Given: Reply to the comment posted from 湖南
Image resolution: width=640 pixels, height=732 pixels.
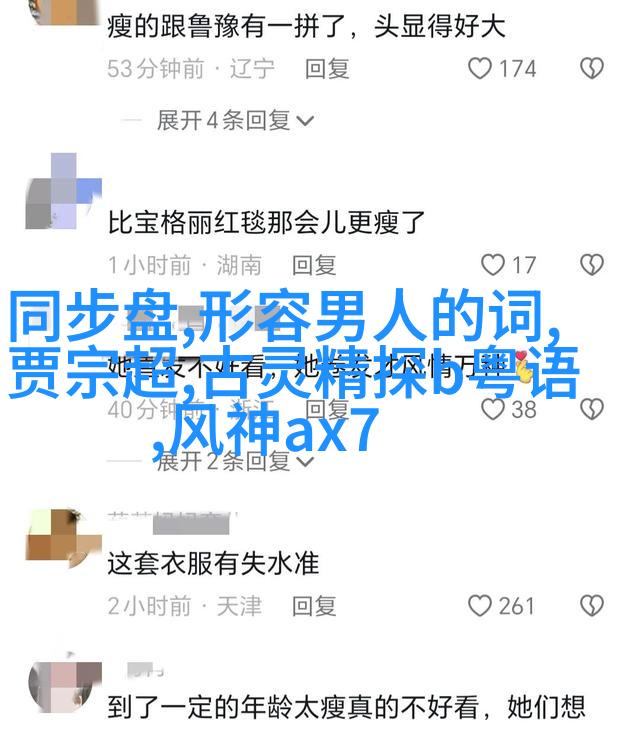Looking at the screenshot, I should click(x=313, y=265).
